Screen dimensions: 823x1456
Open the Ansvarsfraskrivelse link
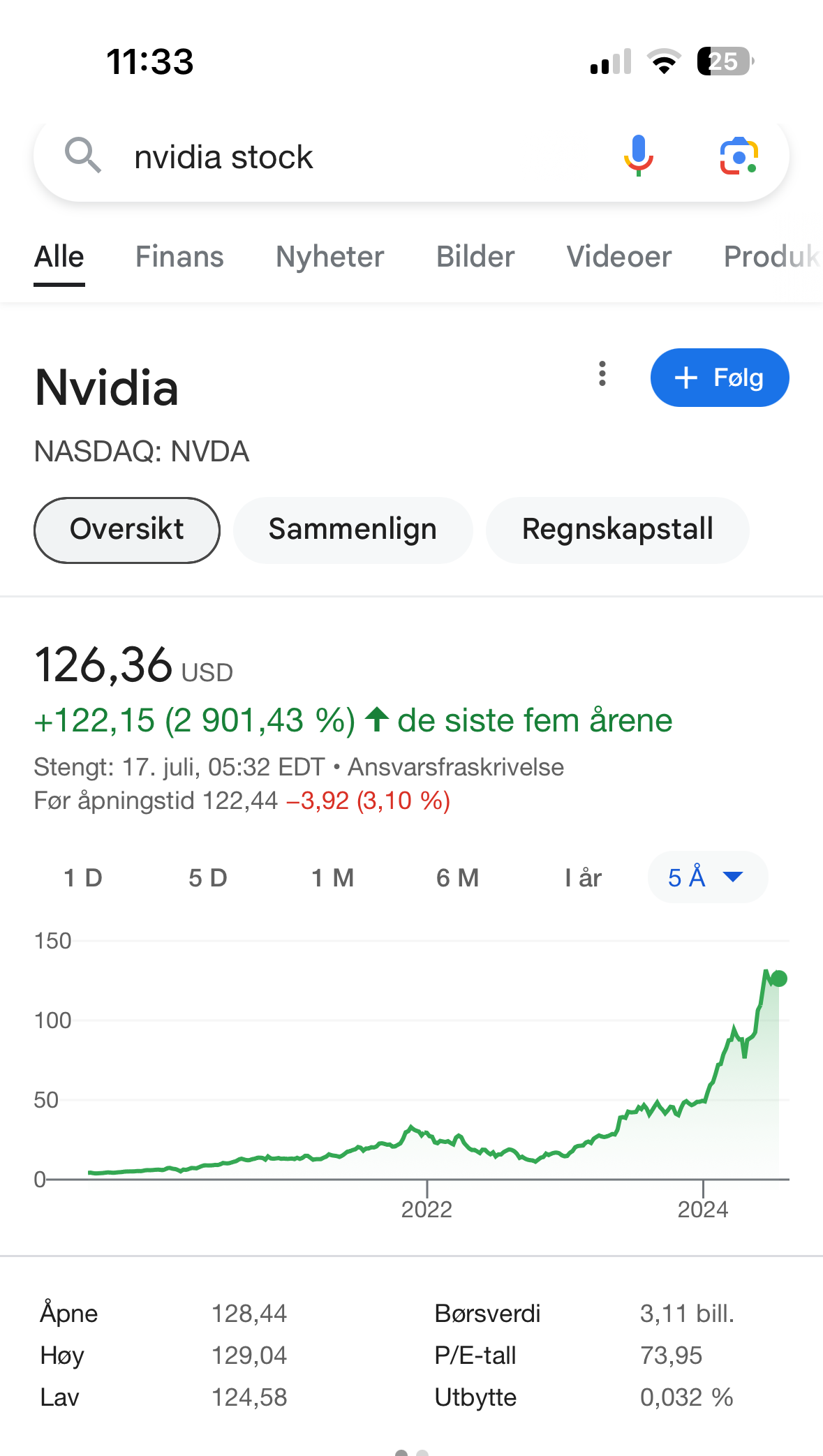click(x=456, y=767)
